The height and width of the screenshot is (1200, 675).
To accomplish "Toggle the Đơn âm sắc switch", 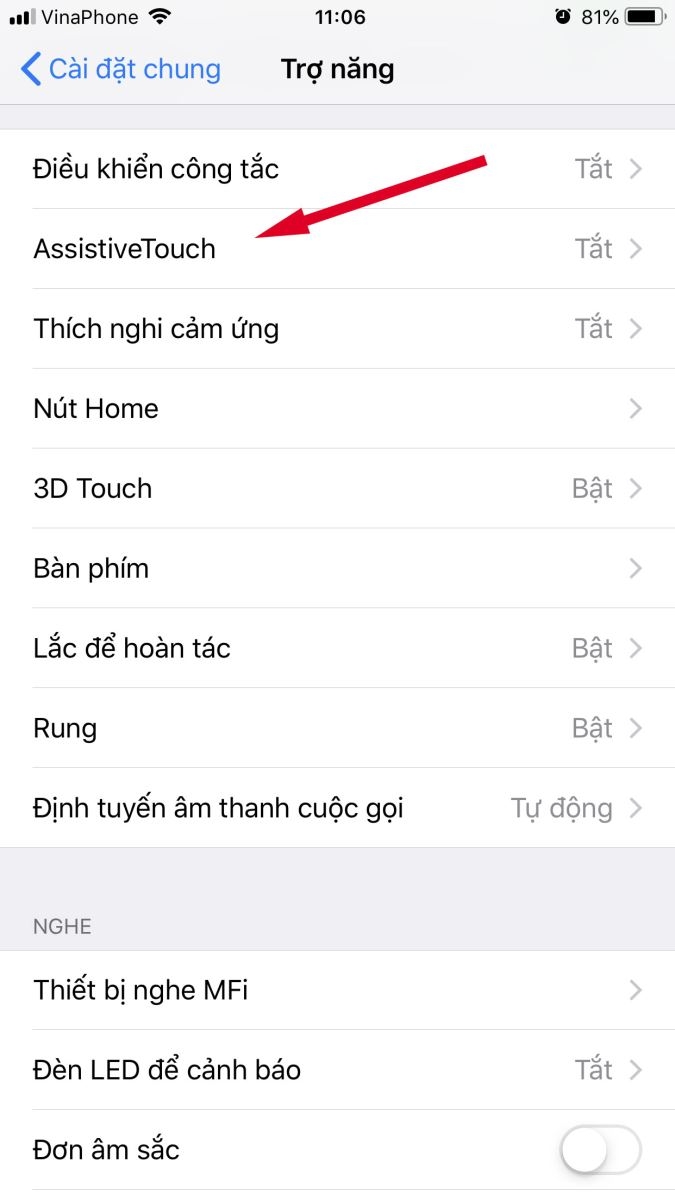I will [600, 1150].
